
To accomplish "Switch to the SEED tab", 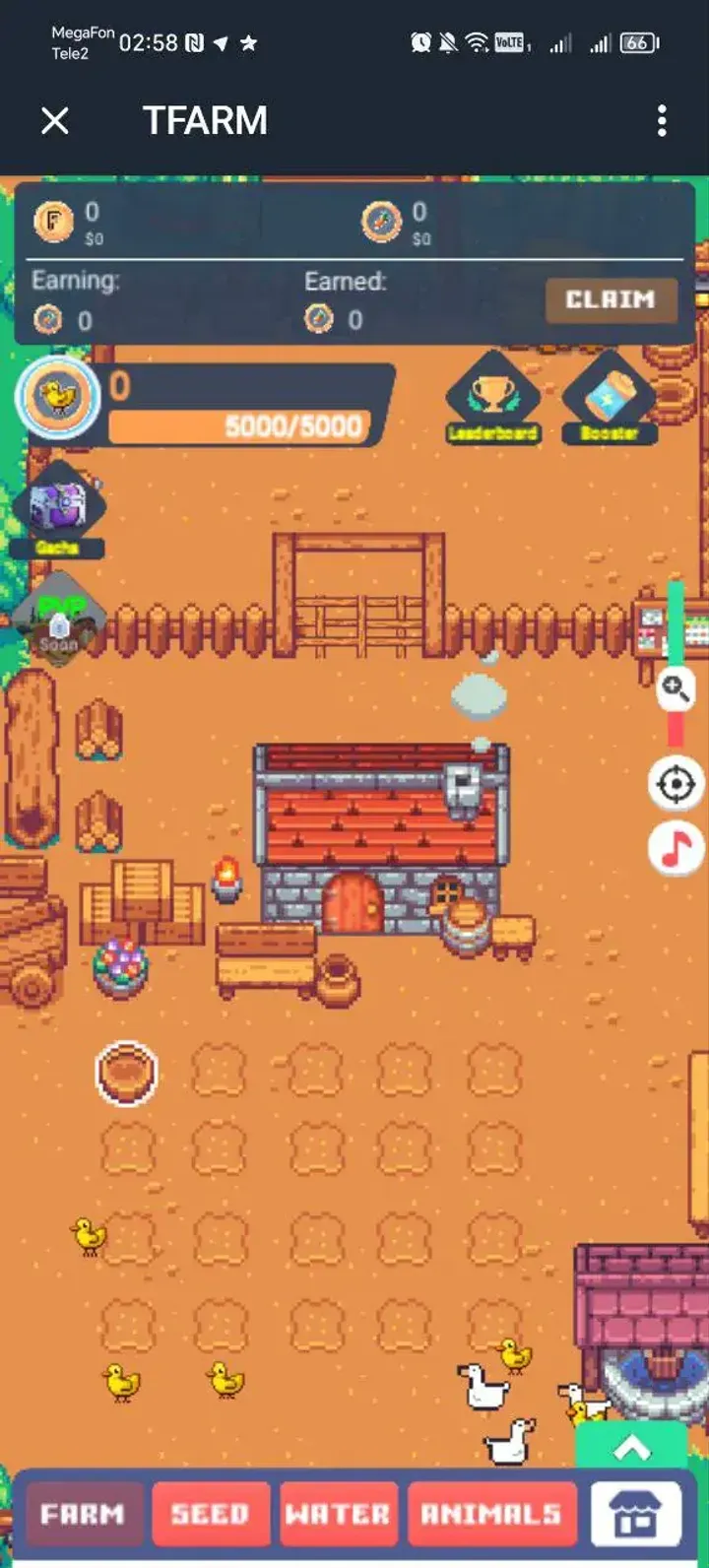I will point(212,1514).
